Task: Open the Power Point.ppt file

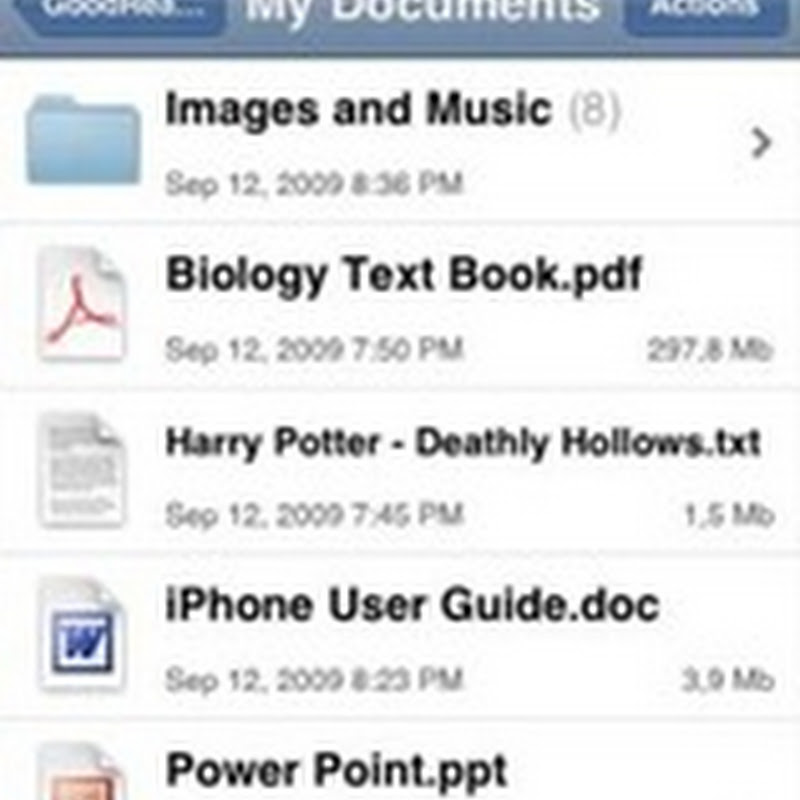Action: 400,770
